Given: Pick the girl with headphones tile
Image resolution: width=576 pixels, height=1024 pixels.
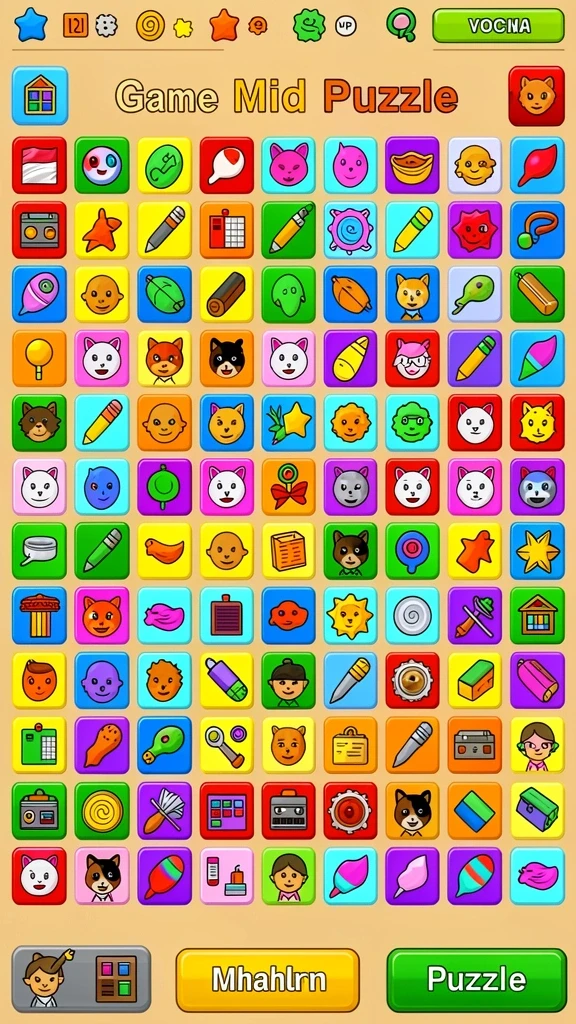Looking at the screenshot, I should click(537, 745).
